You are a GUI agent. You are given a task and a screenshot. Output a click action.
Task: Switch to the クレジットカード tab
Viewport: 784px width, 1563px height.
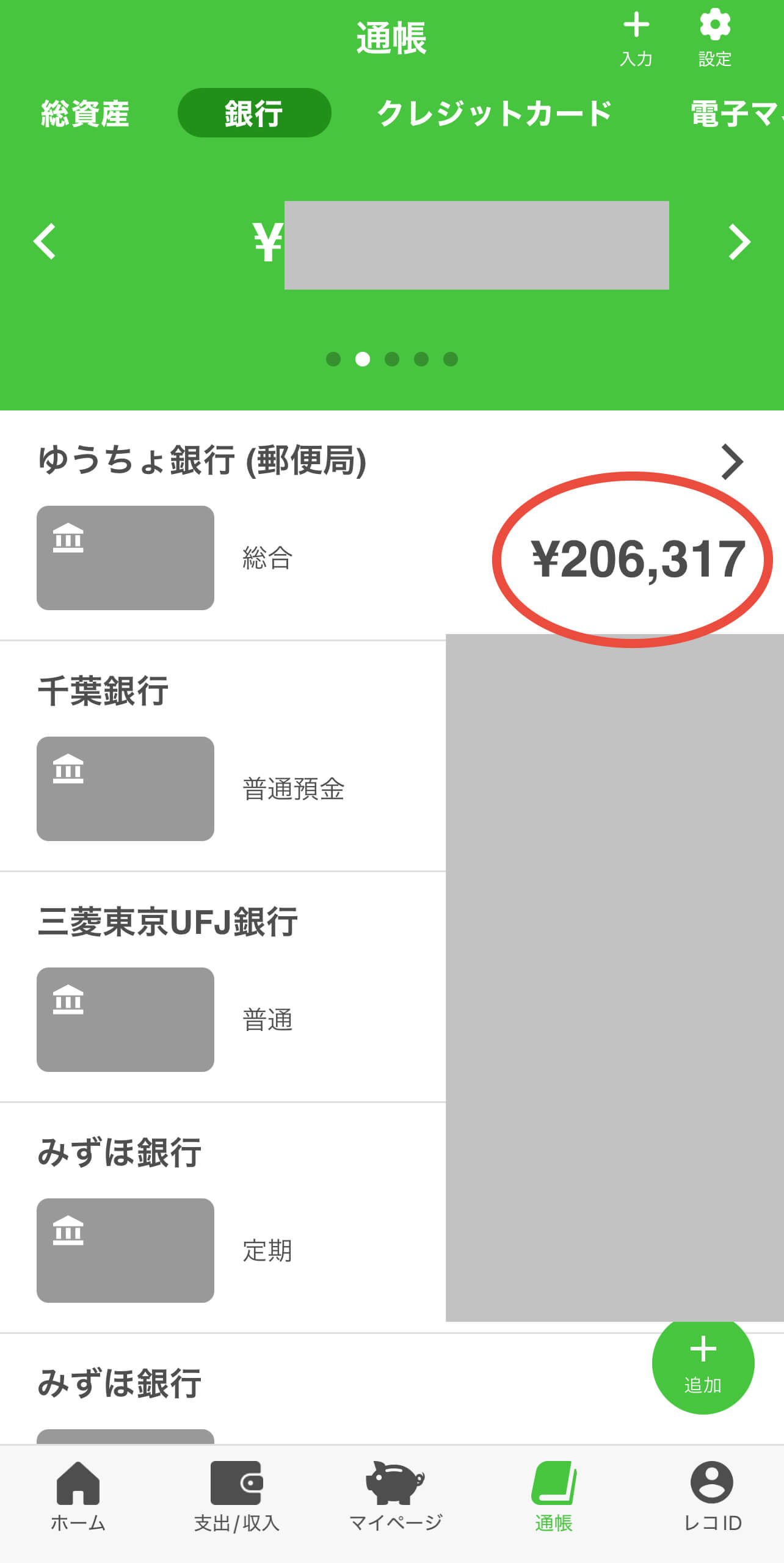(495, 114)
